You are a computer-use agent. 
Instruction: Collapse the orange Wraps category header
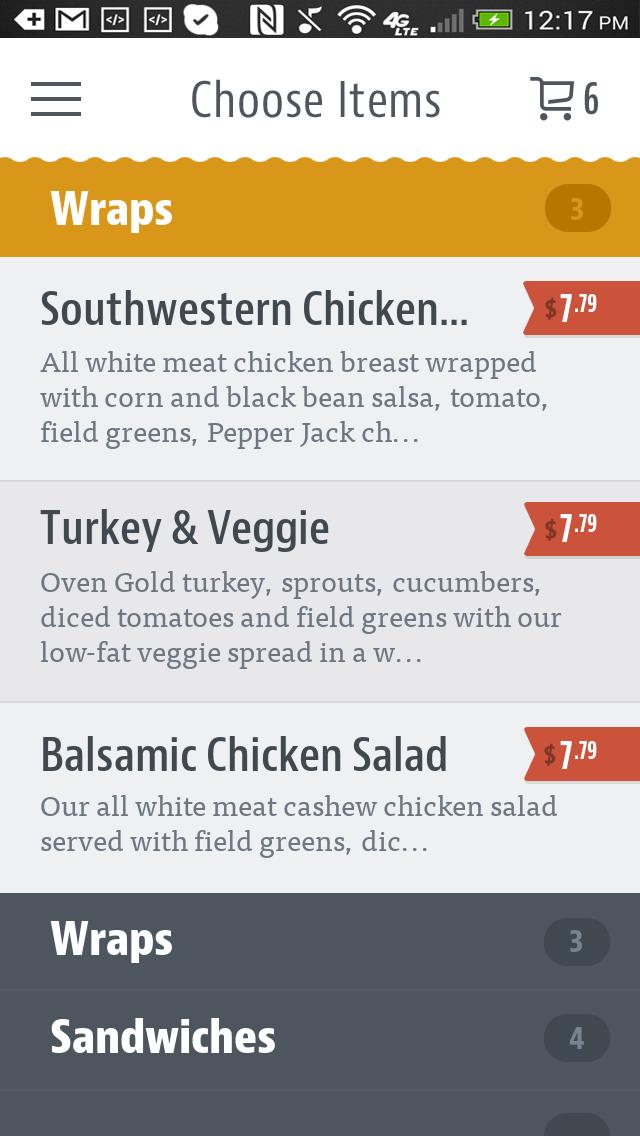point(320,209)
